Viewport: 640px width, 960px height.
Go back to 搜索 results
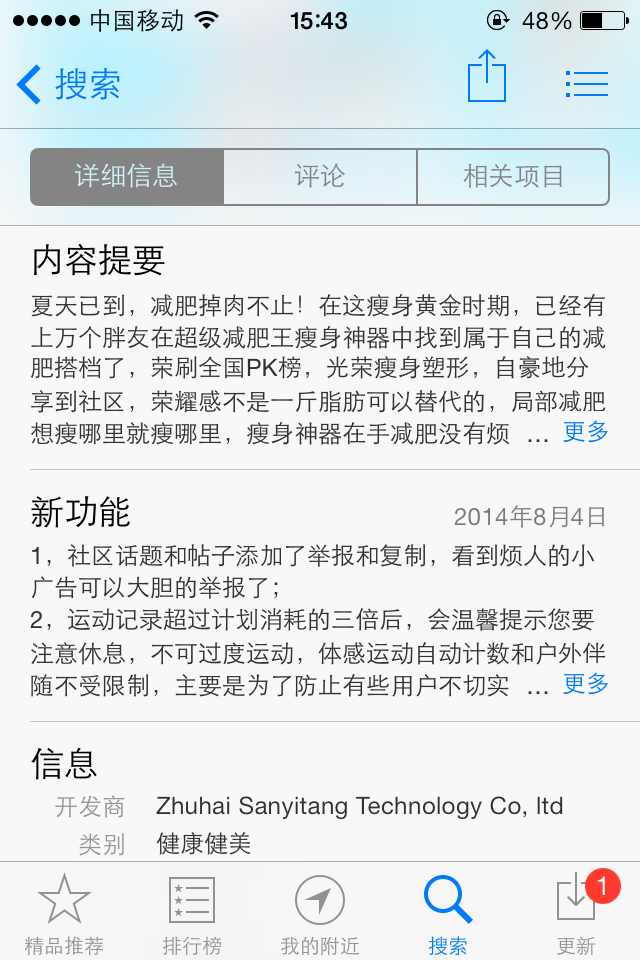point(68,84)
